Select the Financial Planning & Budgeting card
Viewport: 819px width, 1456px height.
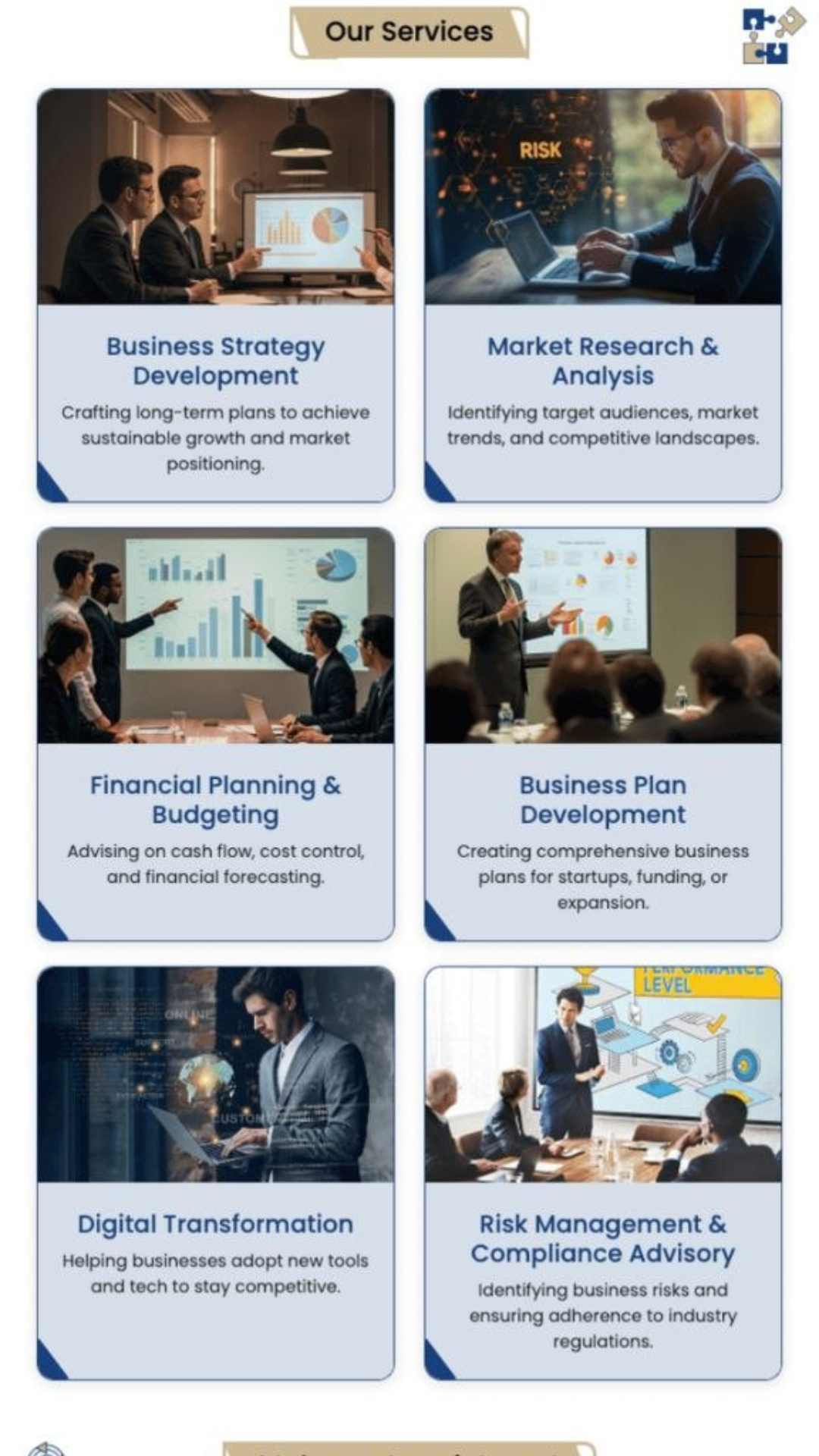pos(215,799)
